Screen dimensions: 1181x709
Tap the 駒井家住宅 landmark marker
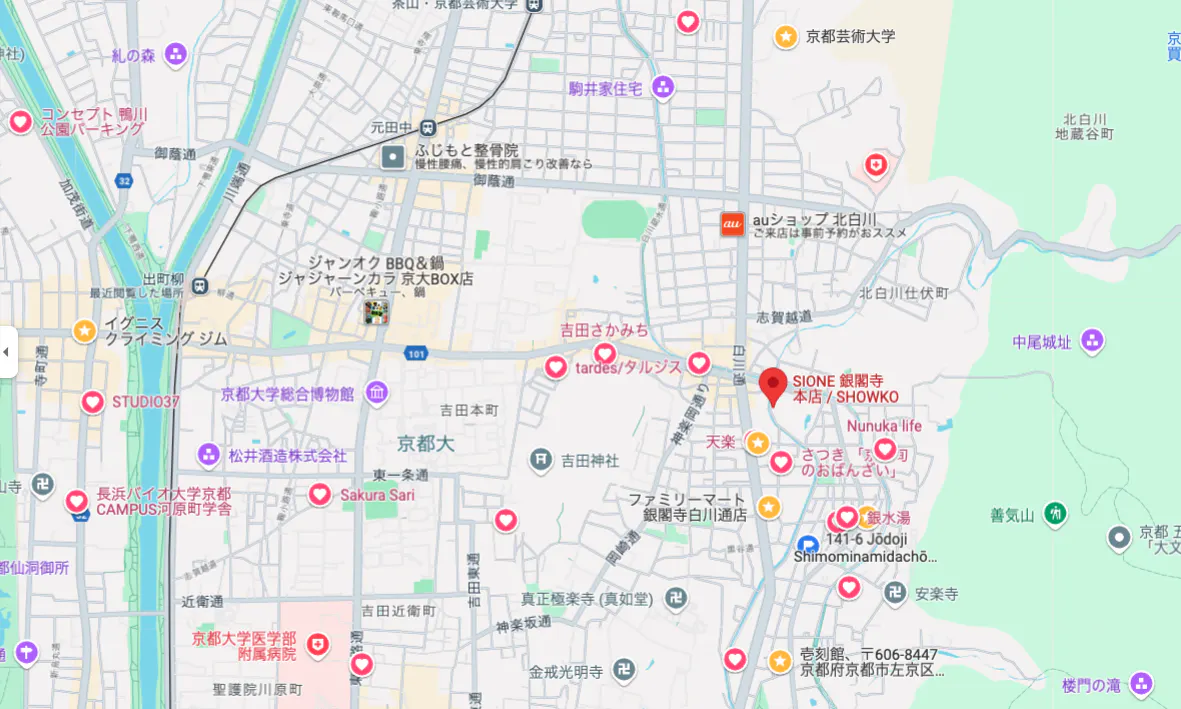tap(663, 87)
